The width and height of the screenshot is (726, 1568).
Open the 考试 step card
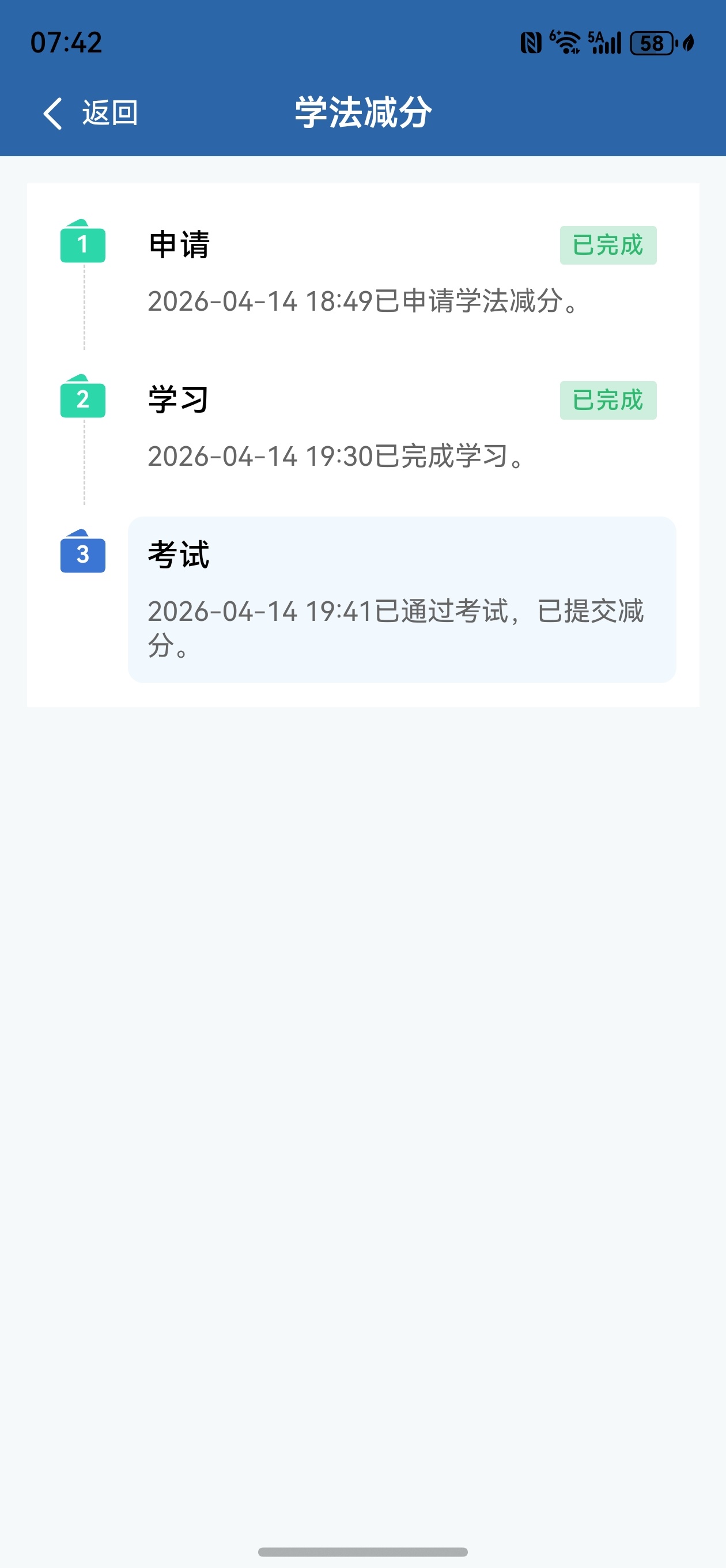402,599
